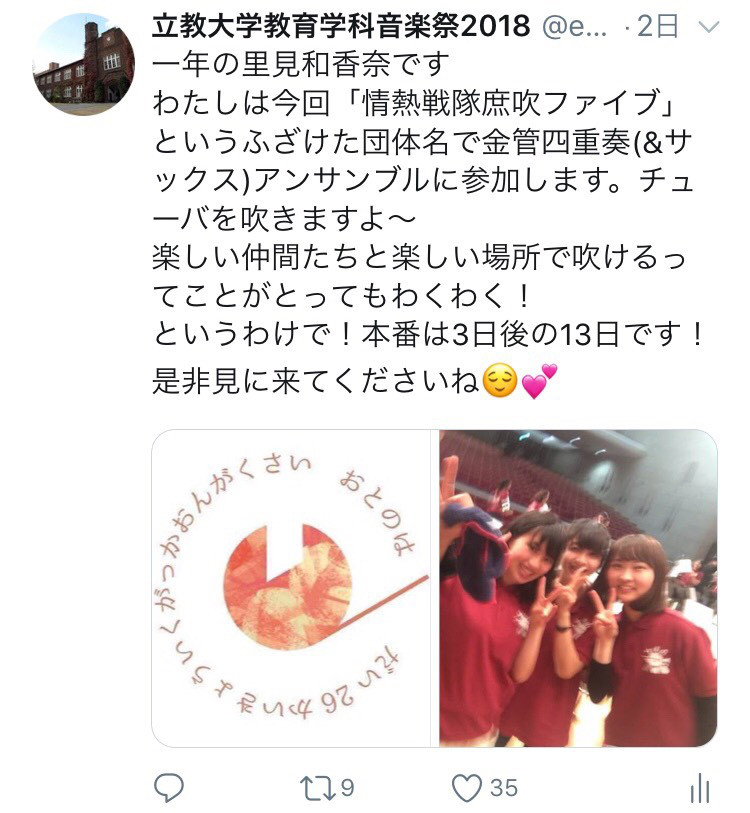The width and height of the screenshot is (750, 813).
Task: Like the tweet with 35 likes
Action: (x=467, y=788)
